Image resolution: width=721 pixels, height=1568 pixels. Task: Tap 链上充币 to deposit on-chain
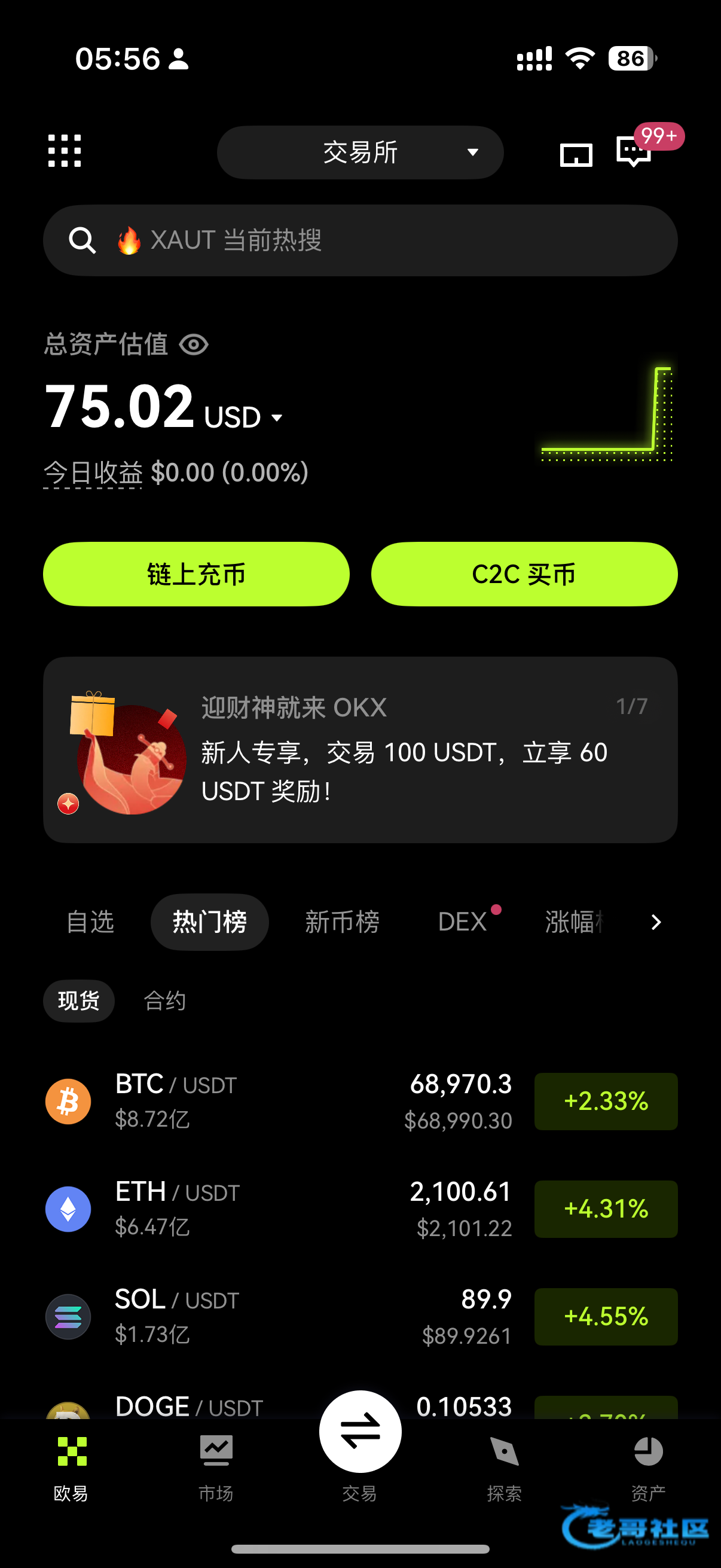click(196, 574)
